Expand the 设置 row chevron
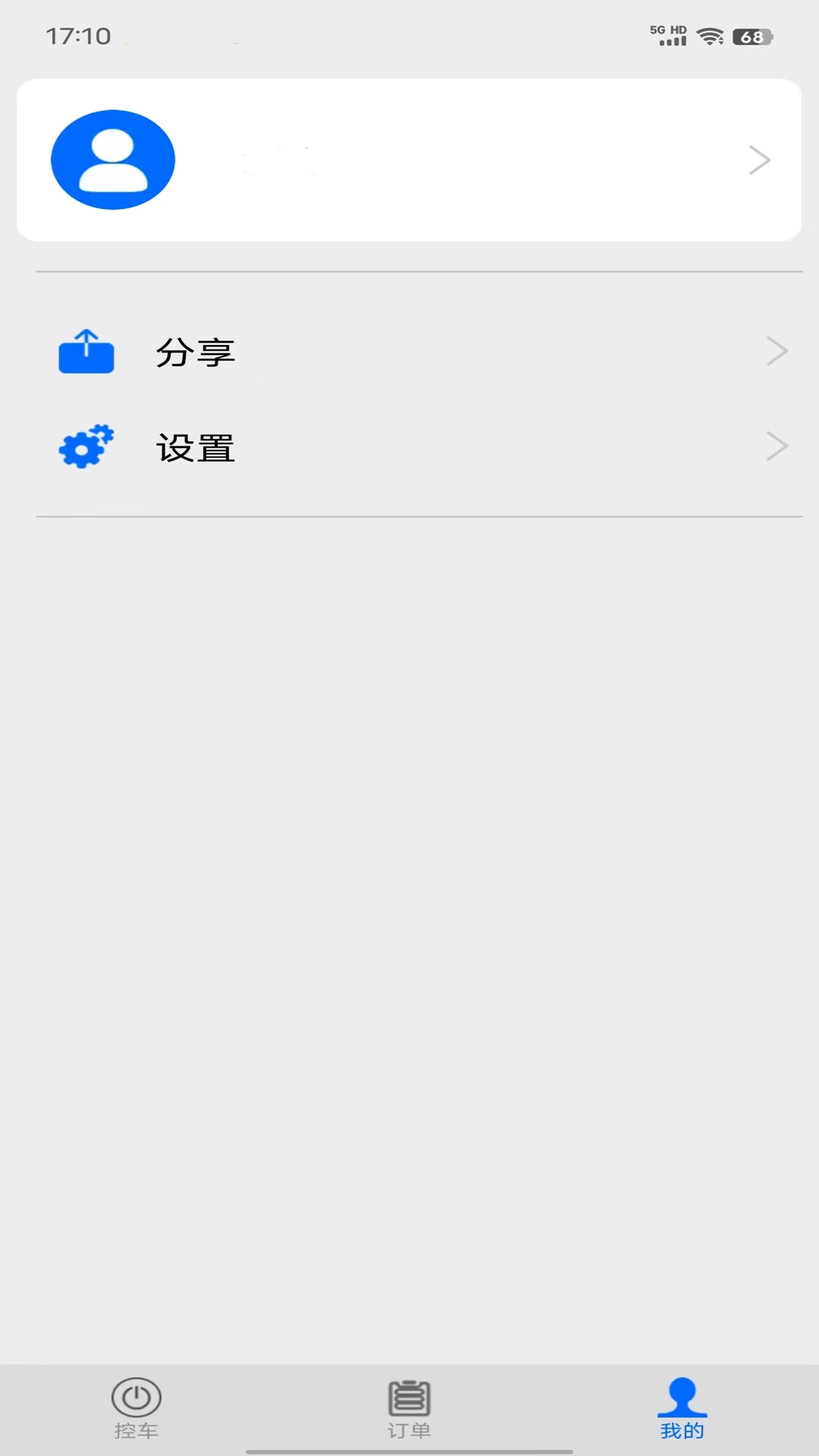This screenshot has height=1456, width=819. 778,447
